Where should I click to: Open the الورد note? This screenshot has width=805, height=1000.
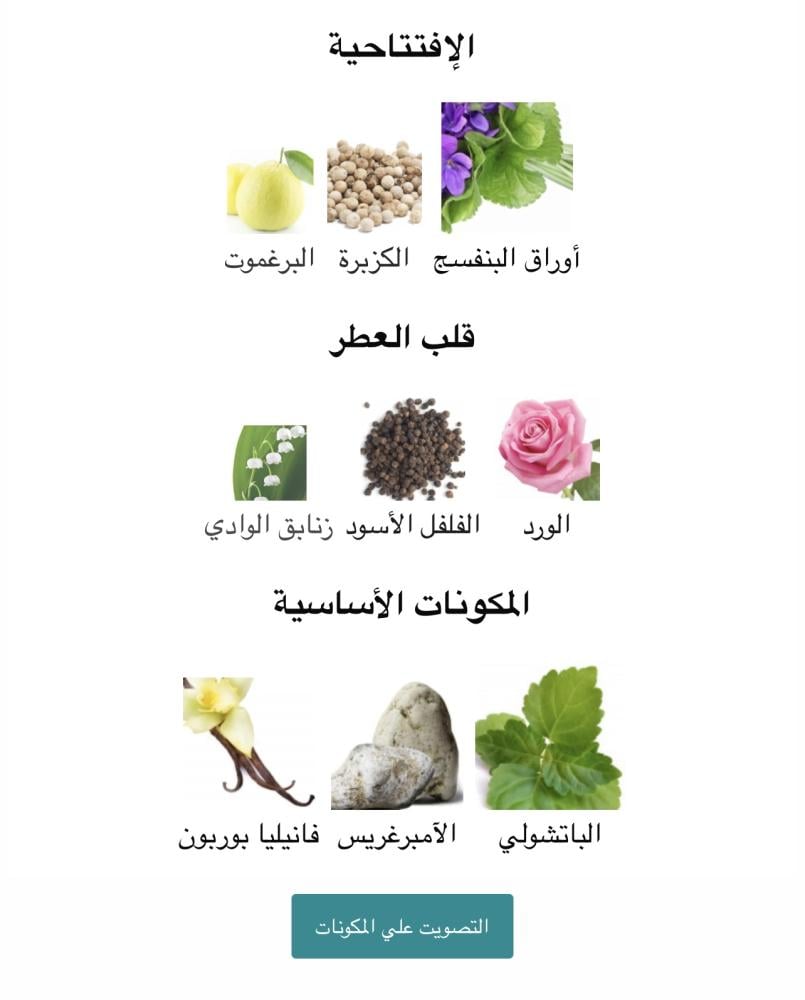point(548,448)
